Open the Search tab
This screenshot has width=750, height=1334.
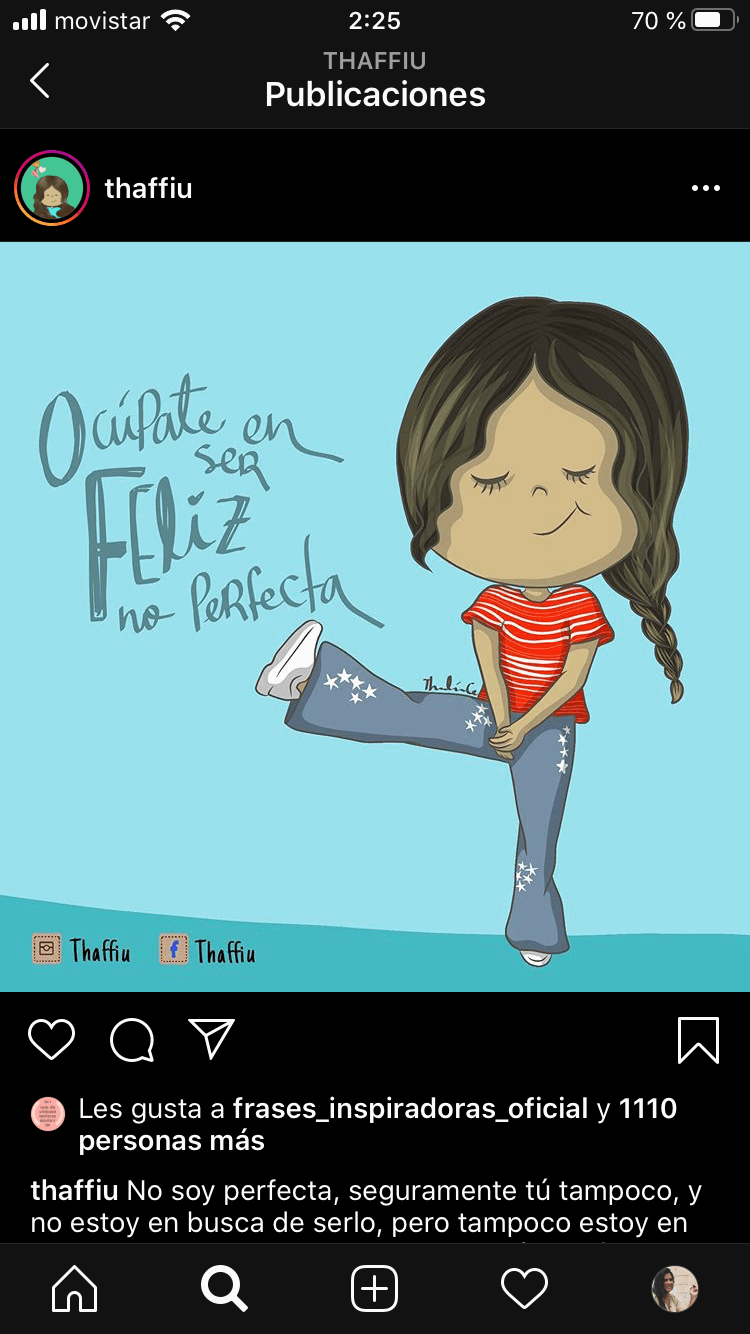(224, 1289)
